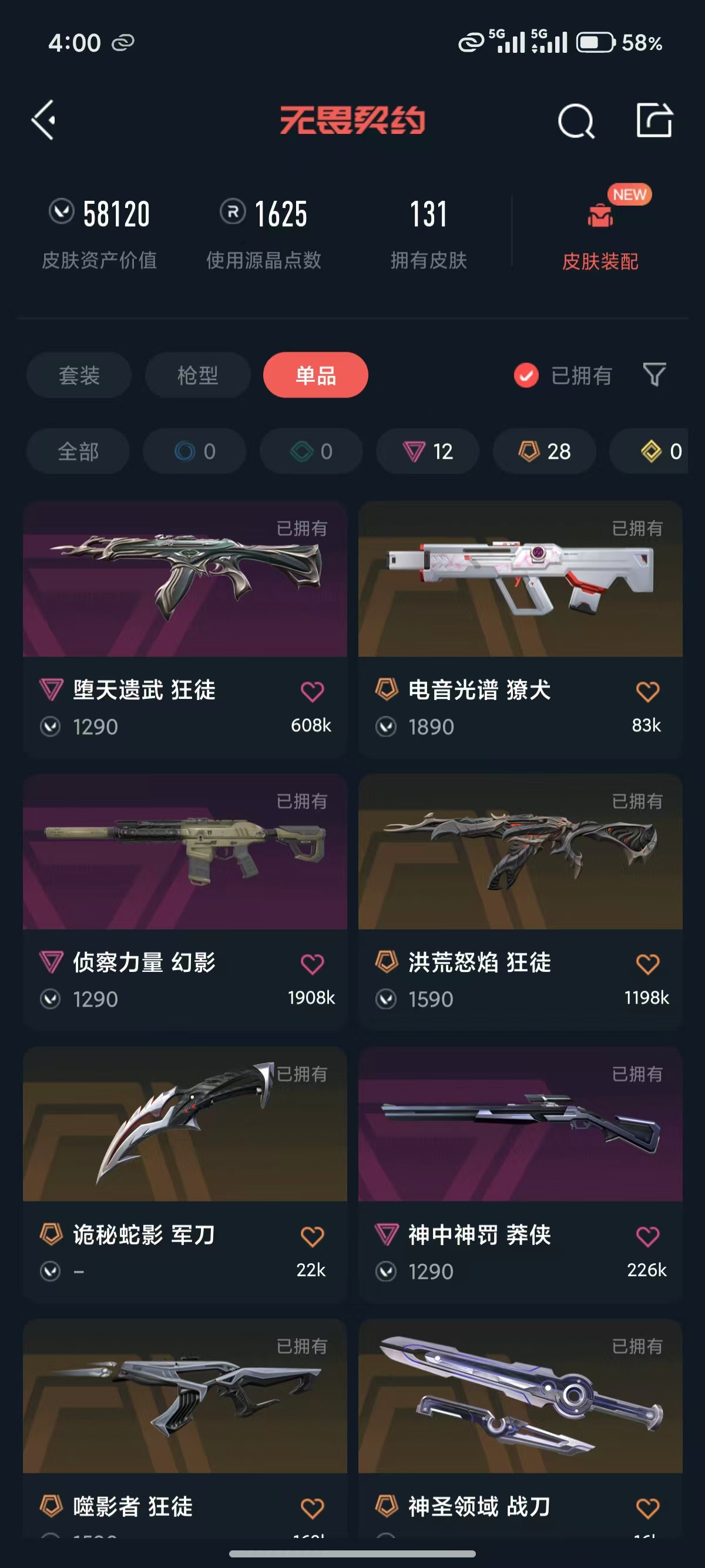Image resolution: width=705 pixels, height=1568 pixels.
Task: Select the 全部 tier chip
Action: [x=78, y=451]
